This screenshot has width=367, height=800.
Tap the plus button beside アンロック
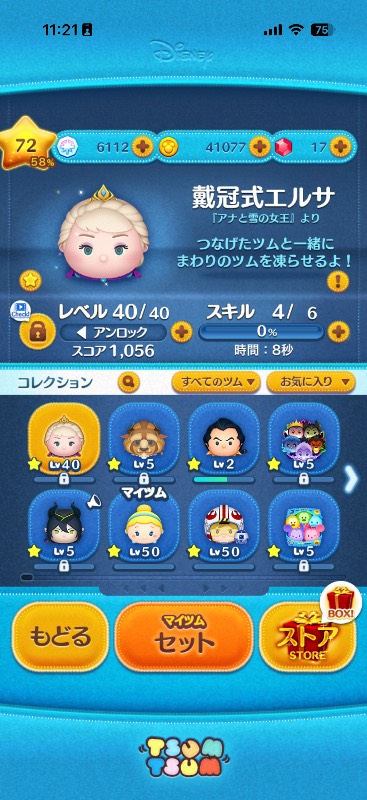(x=181, y=333)
